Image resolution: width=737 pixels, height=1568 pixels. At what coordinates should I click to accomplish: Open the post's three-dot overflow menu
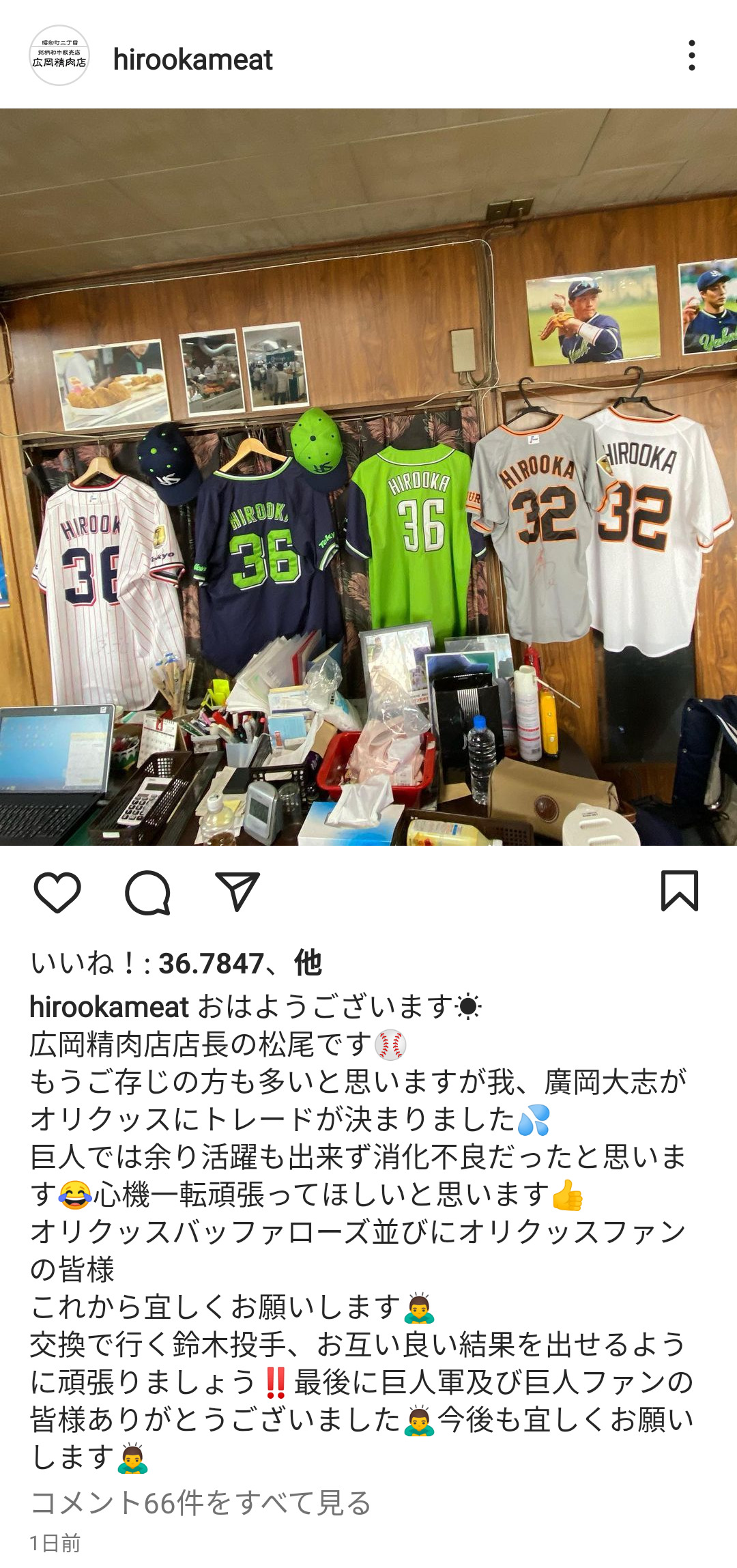[691, 55]
